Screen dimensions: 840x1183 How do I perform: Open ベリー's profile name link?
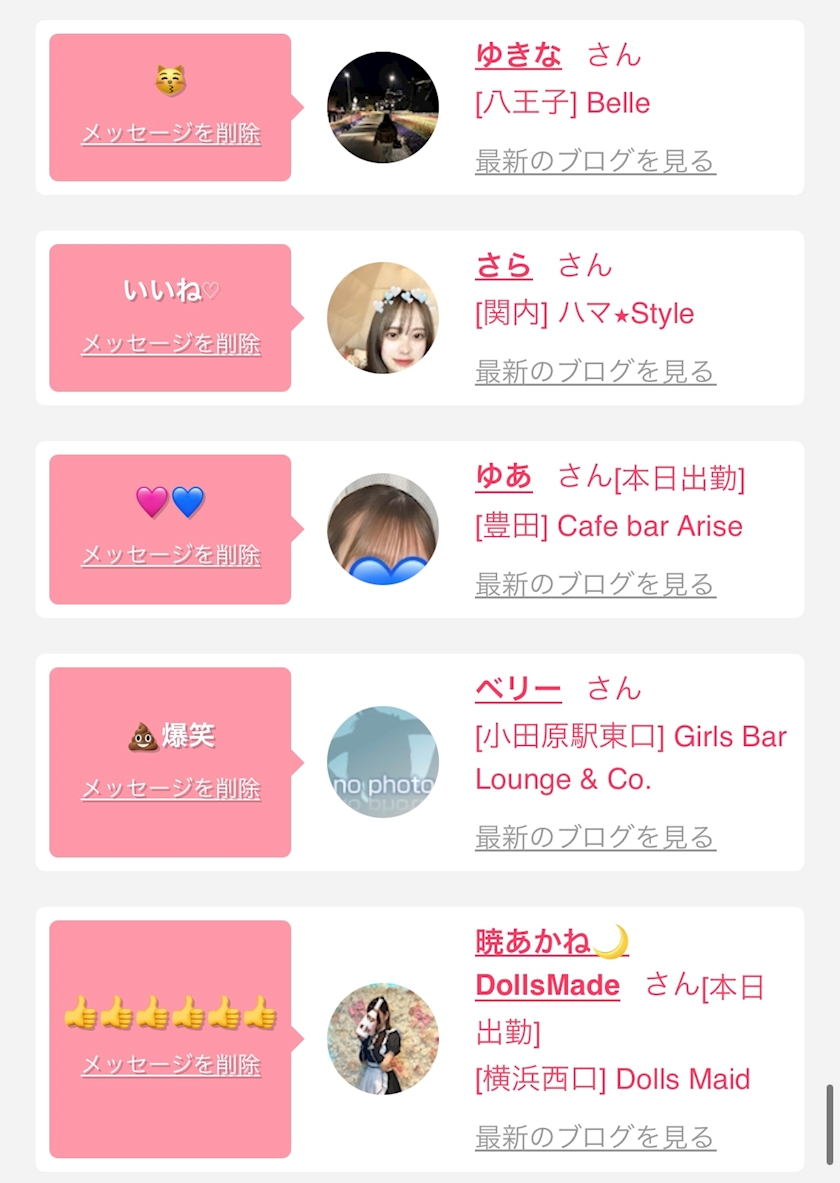click(x=518, y=688)
